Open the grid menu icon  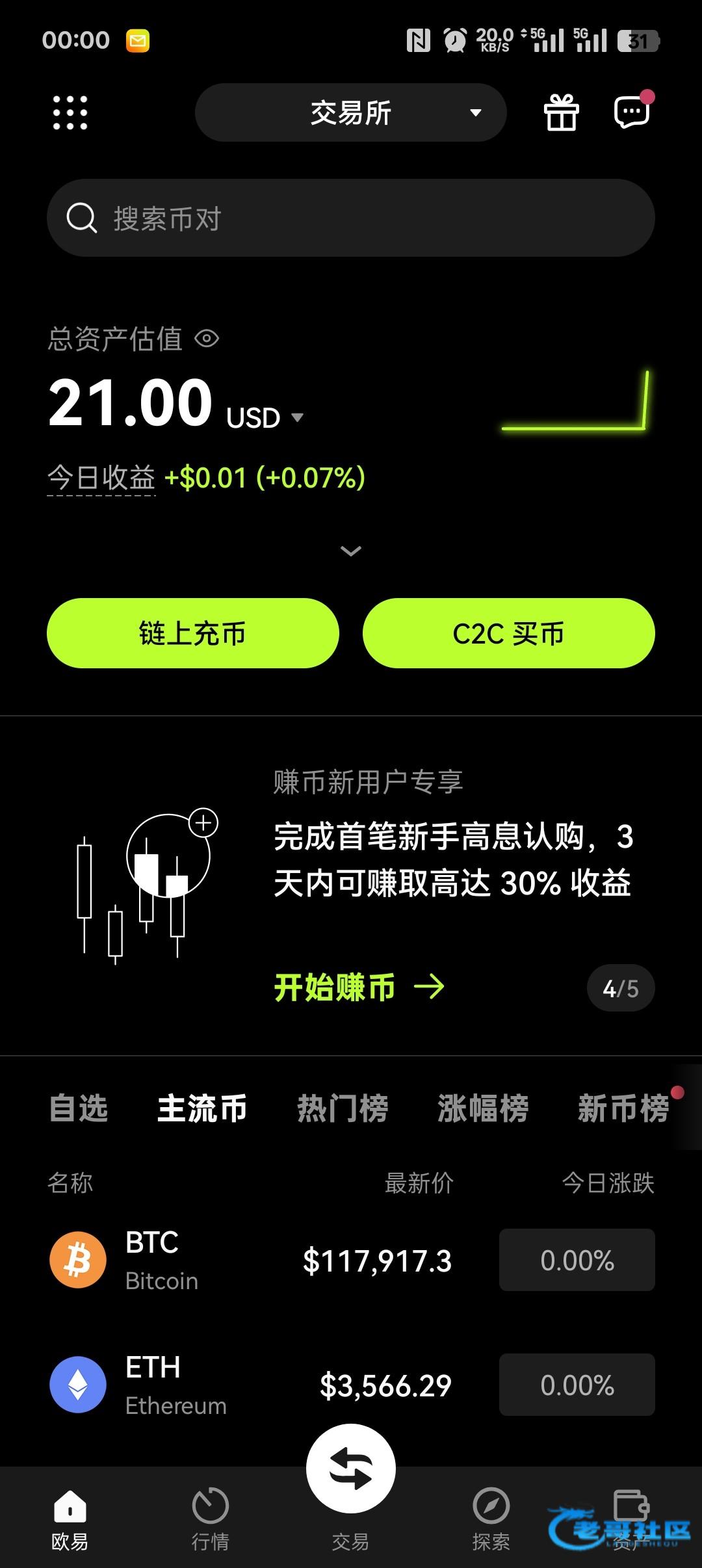point(70,113)
